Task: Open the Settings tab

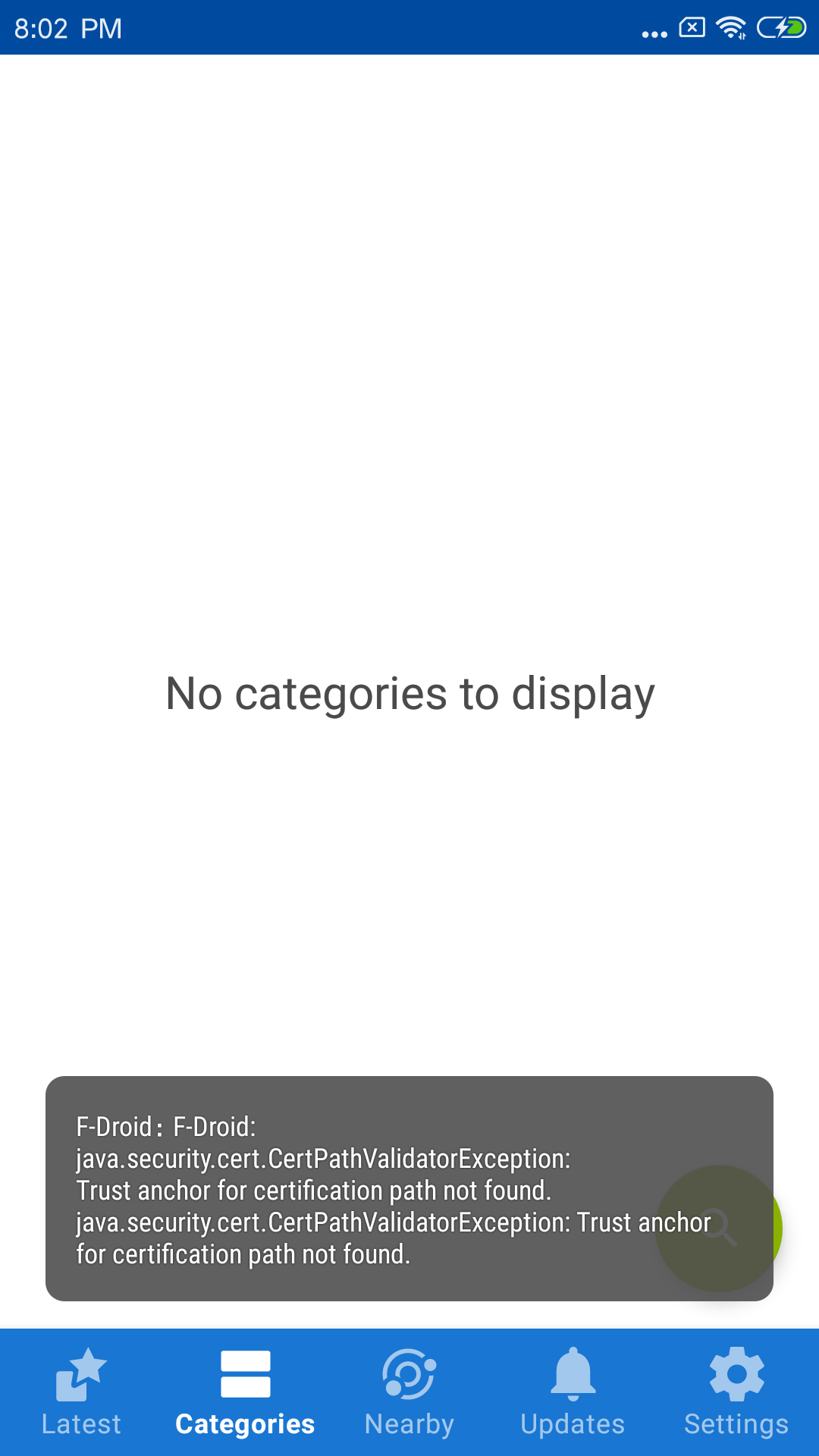Action: click(737, 1392)
